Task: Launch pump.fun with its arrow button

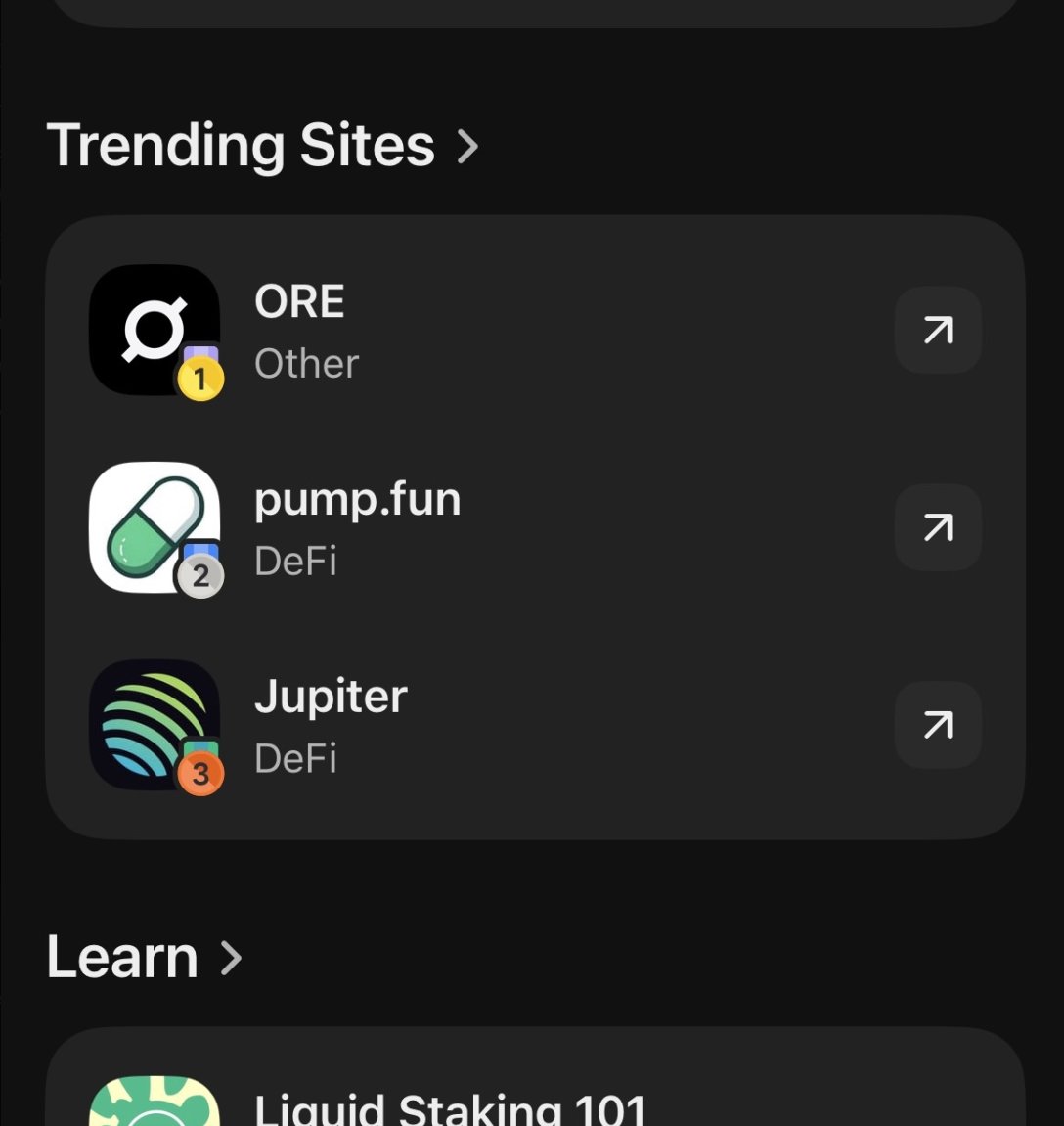Action: [x=938, y=528]
